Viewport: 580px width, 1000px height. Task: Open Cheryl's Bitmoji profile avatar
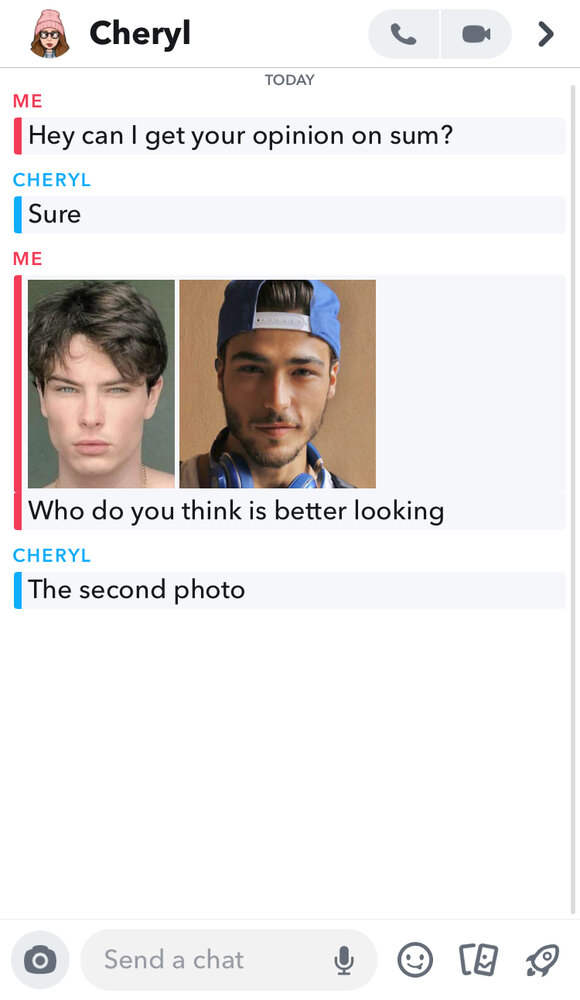tap(49, 34)
